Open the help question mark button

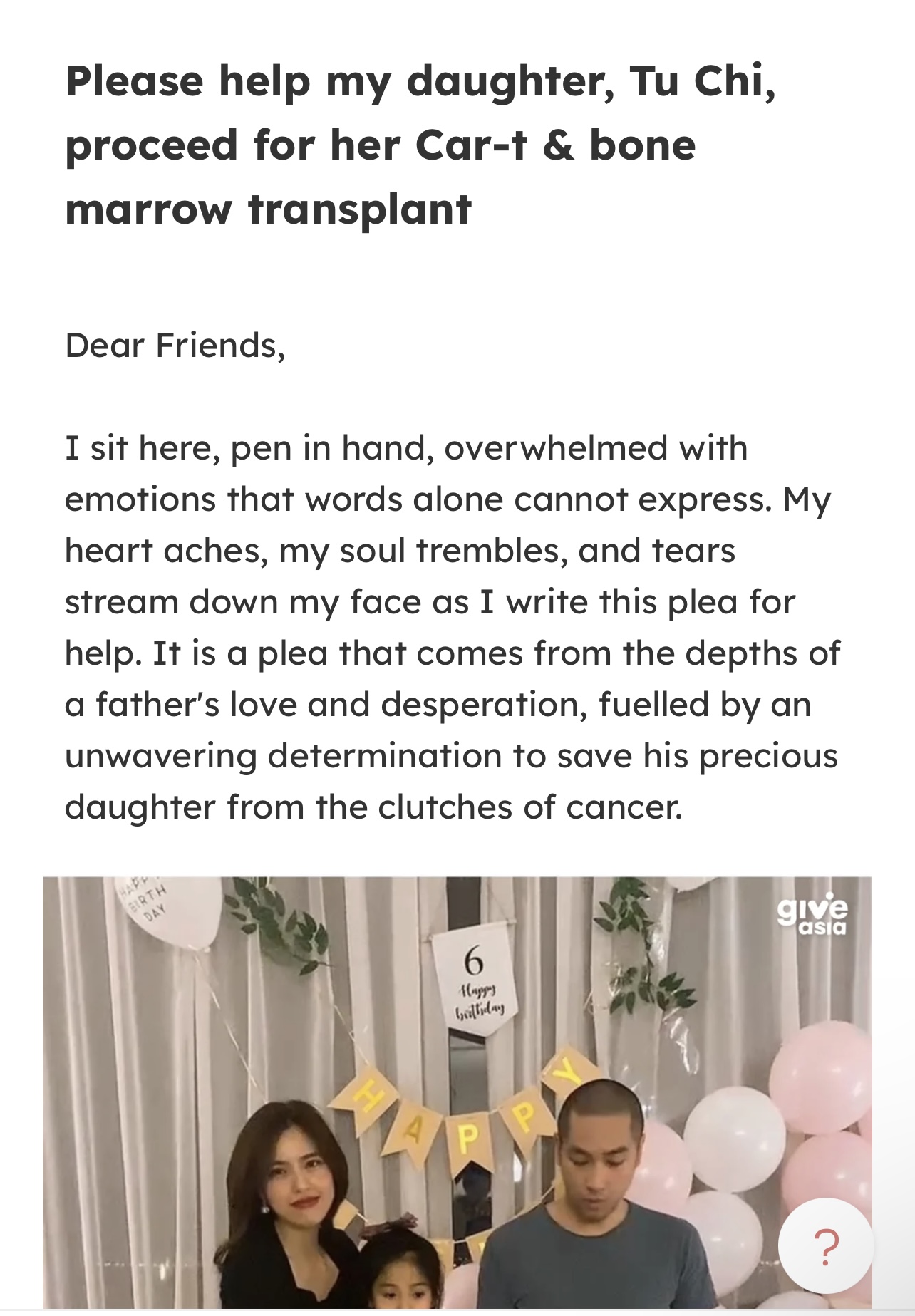(825, 1246)
